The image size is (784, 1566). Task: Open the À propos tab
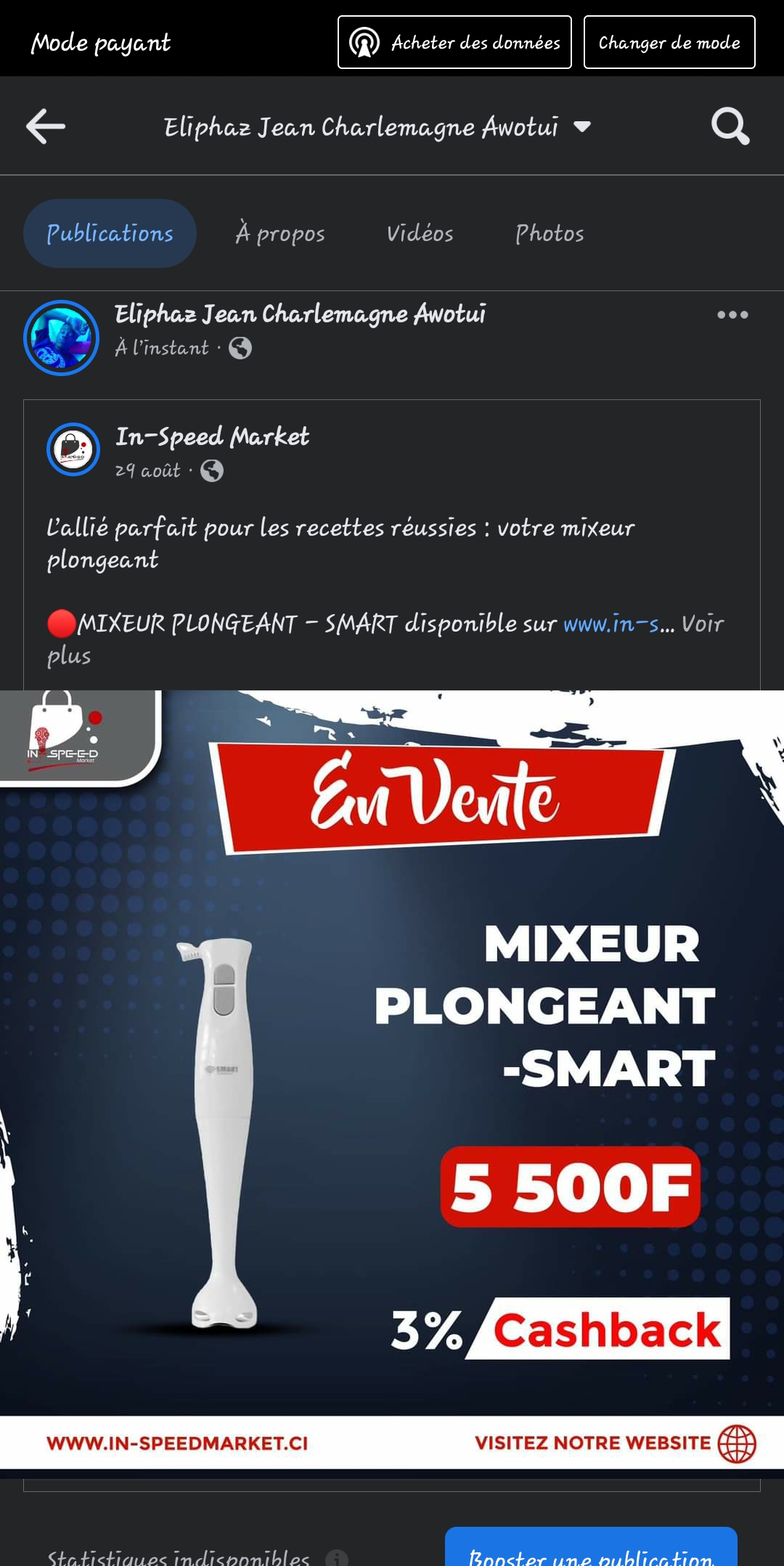[280, 234]
